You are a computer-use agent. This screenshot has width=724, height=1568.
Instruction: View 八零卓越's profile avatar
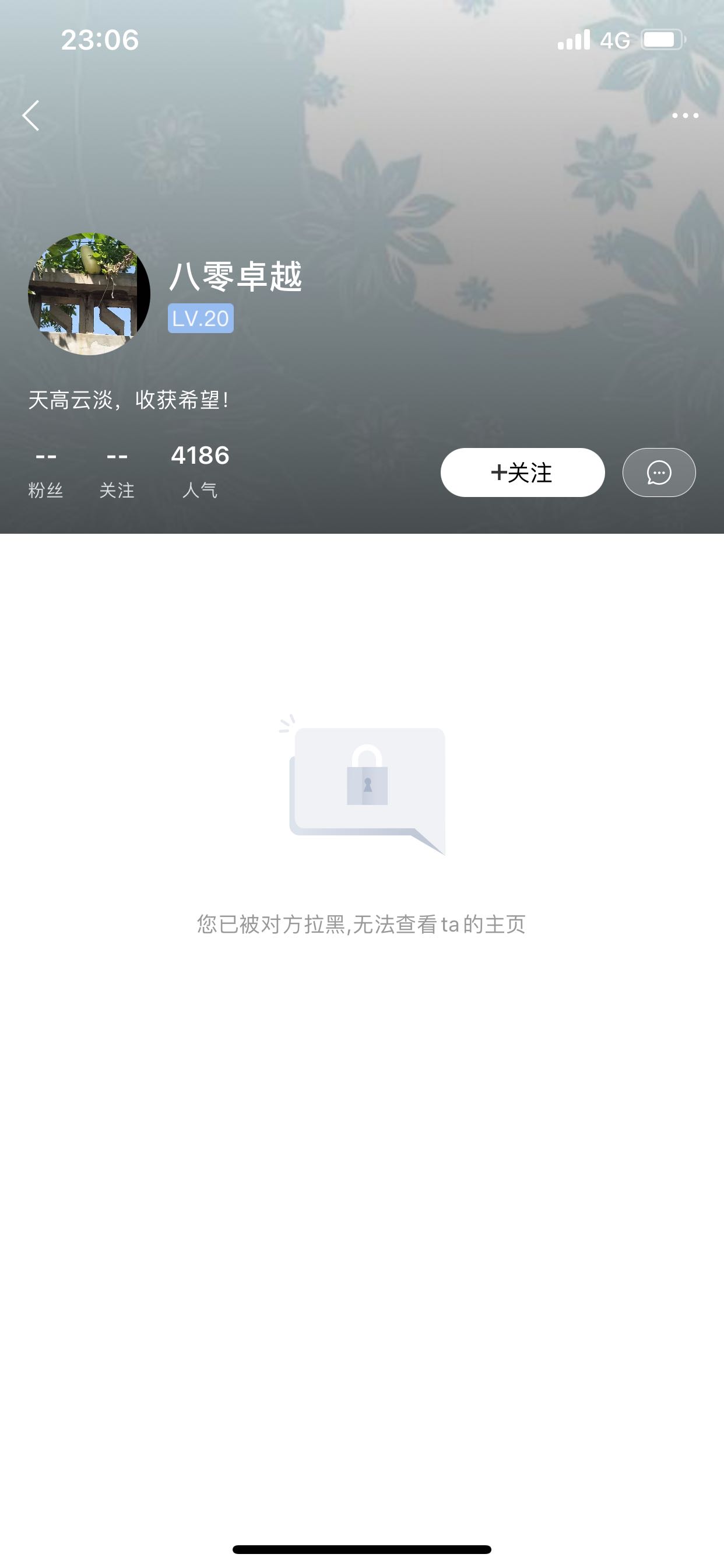(89, 294)
